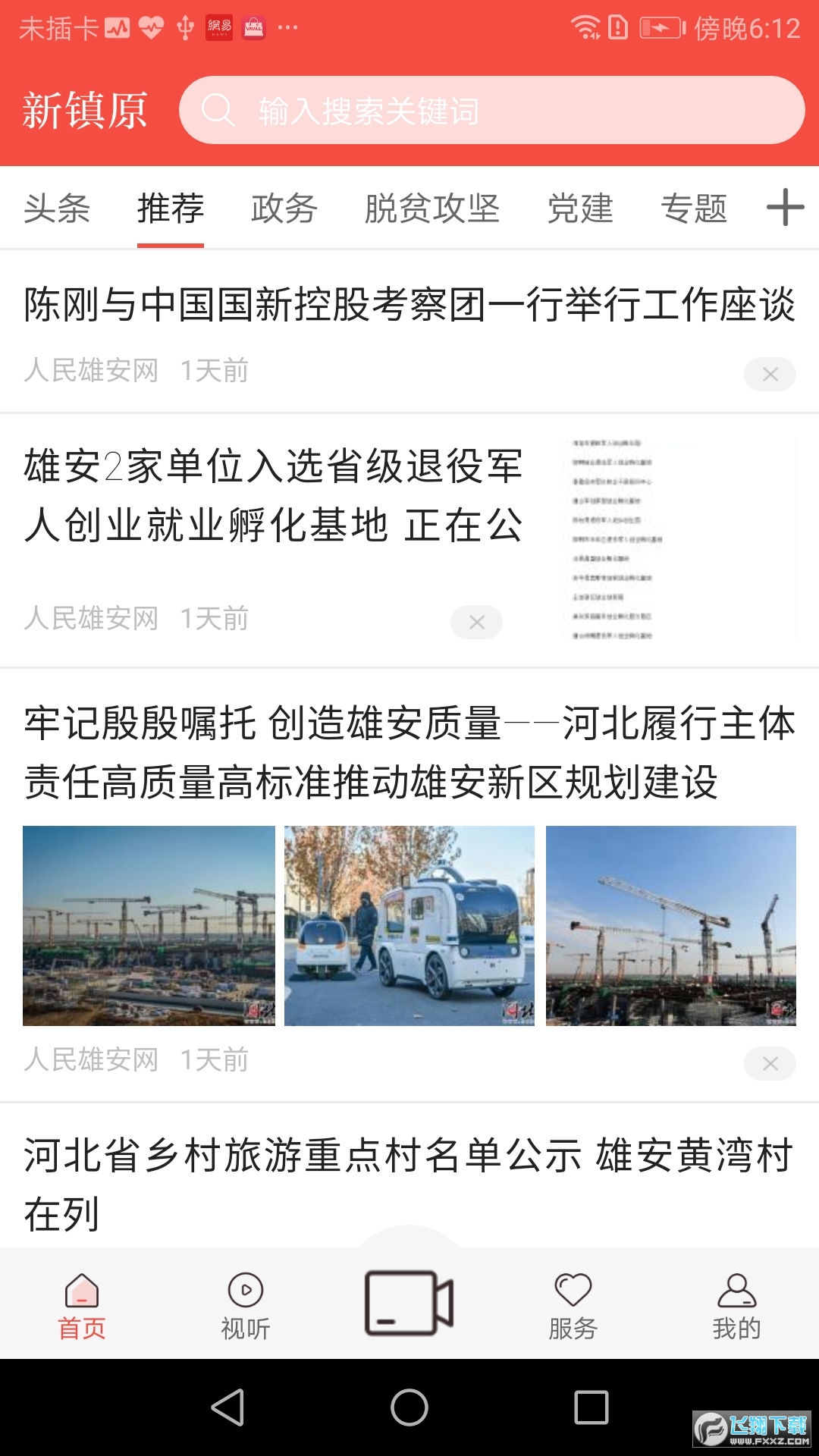Dismiss the 雄安 veterans incubator news item
Image resolution: width=819 pixels, height=1456 pixels.
coord(476,622)
